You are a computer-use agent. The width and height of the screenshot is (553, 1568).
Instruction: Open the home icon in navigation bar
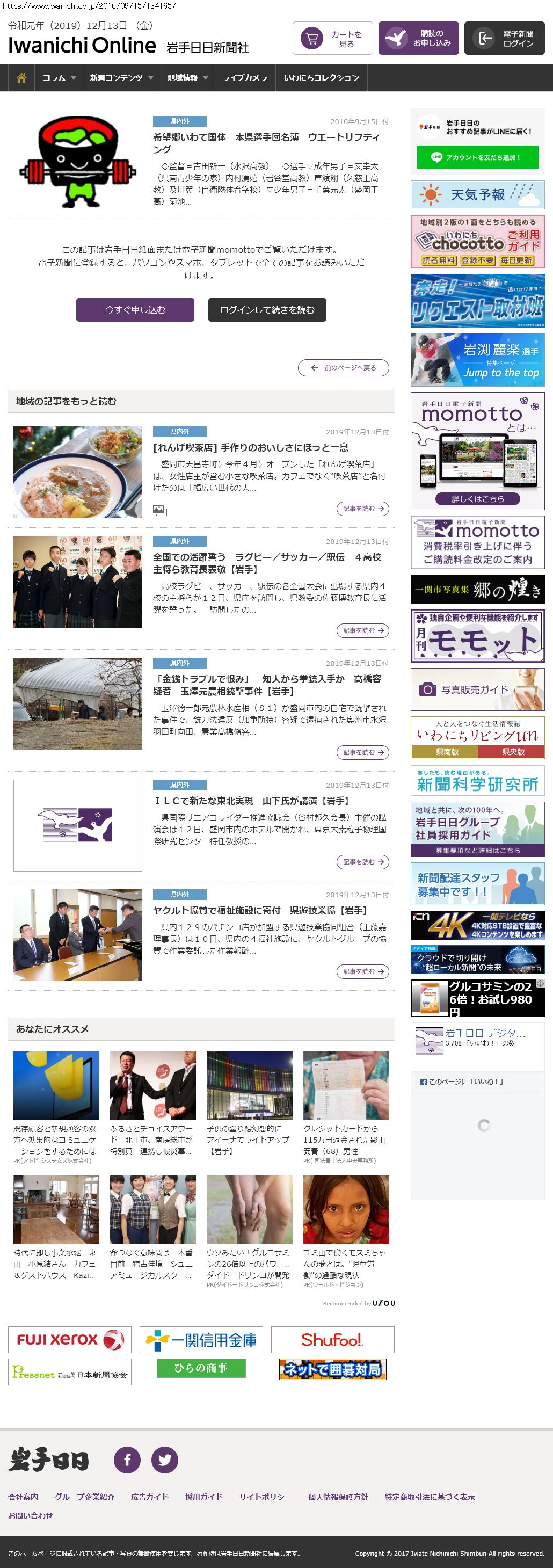(x=21, y=78)
